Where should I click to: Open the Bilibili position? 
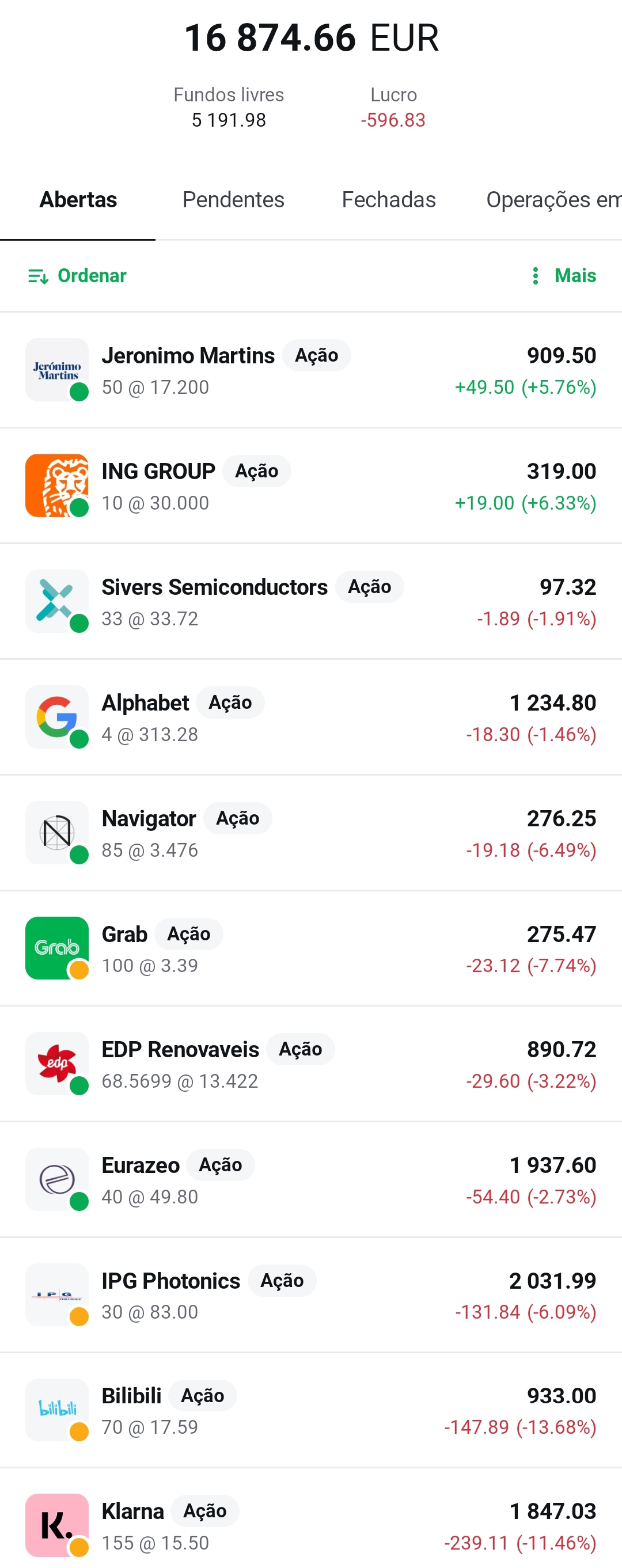pyautogui.click(x=311, y=1410)
